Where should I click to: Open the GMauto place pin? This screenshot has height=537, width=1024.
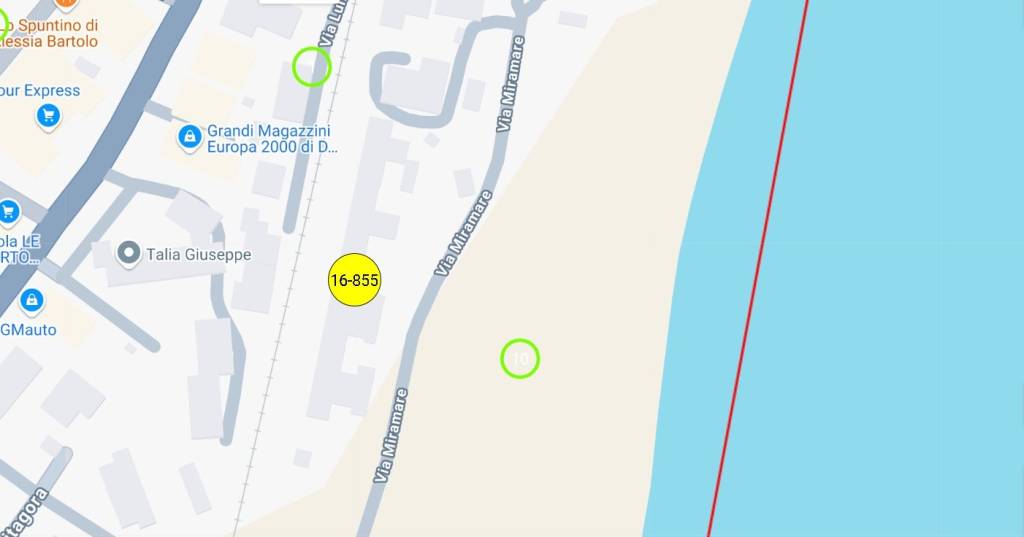coord(32,299)
